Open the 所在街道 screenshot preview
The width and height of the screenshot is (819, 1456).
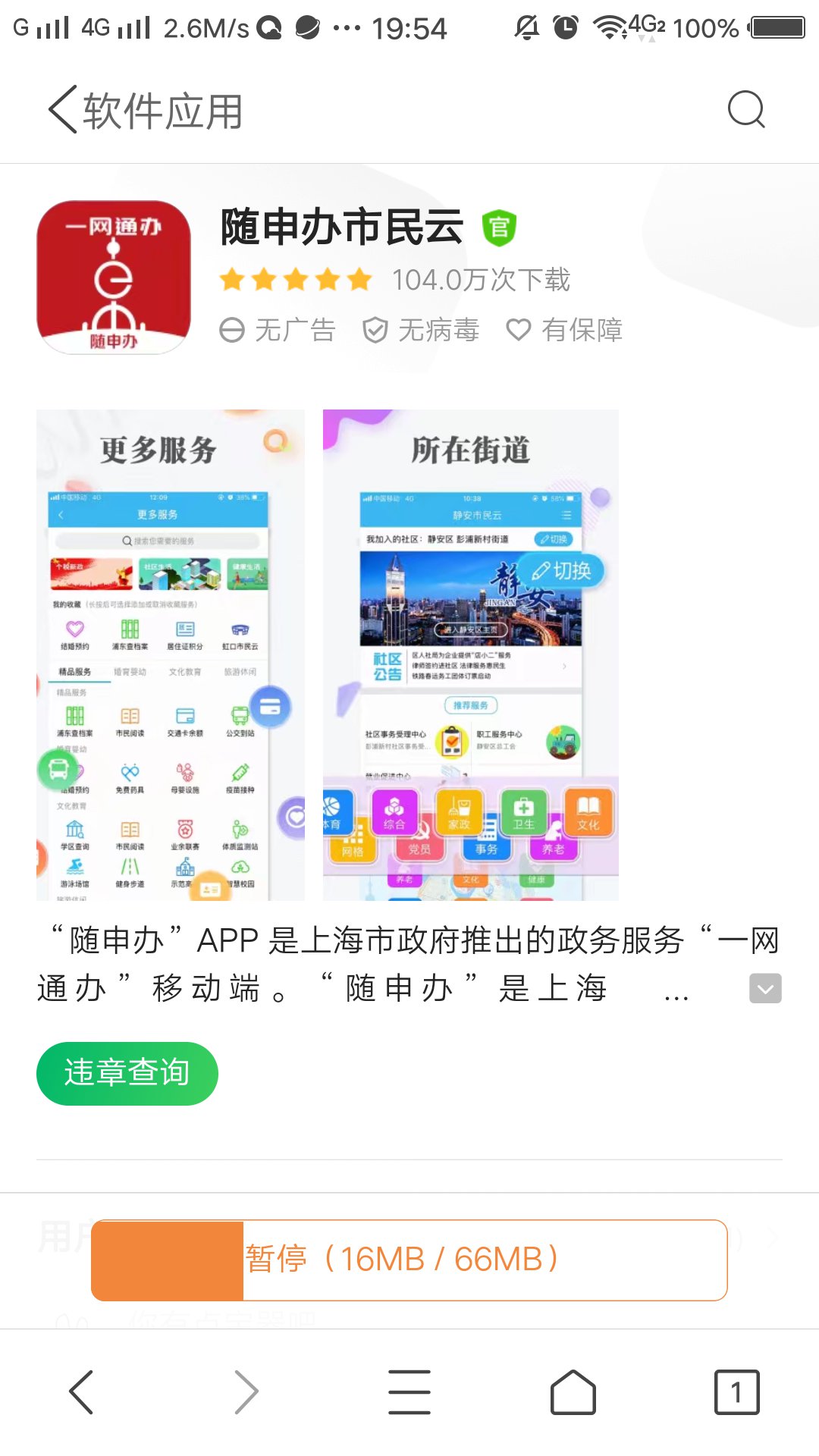tap(470, 655)
